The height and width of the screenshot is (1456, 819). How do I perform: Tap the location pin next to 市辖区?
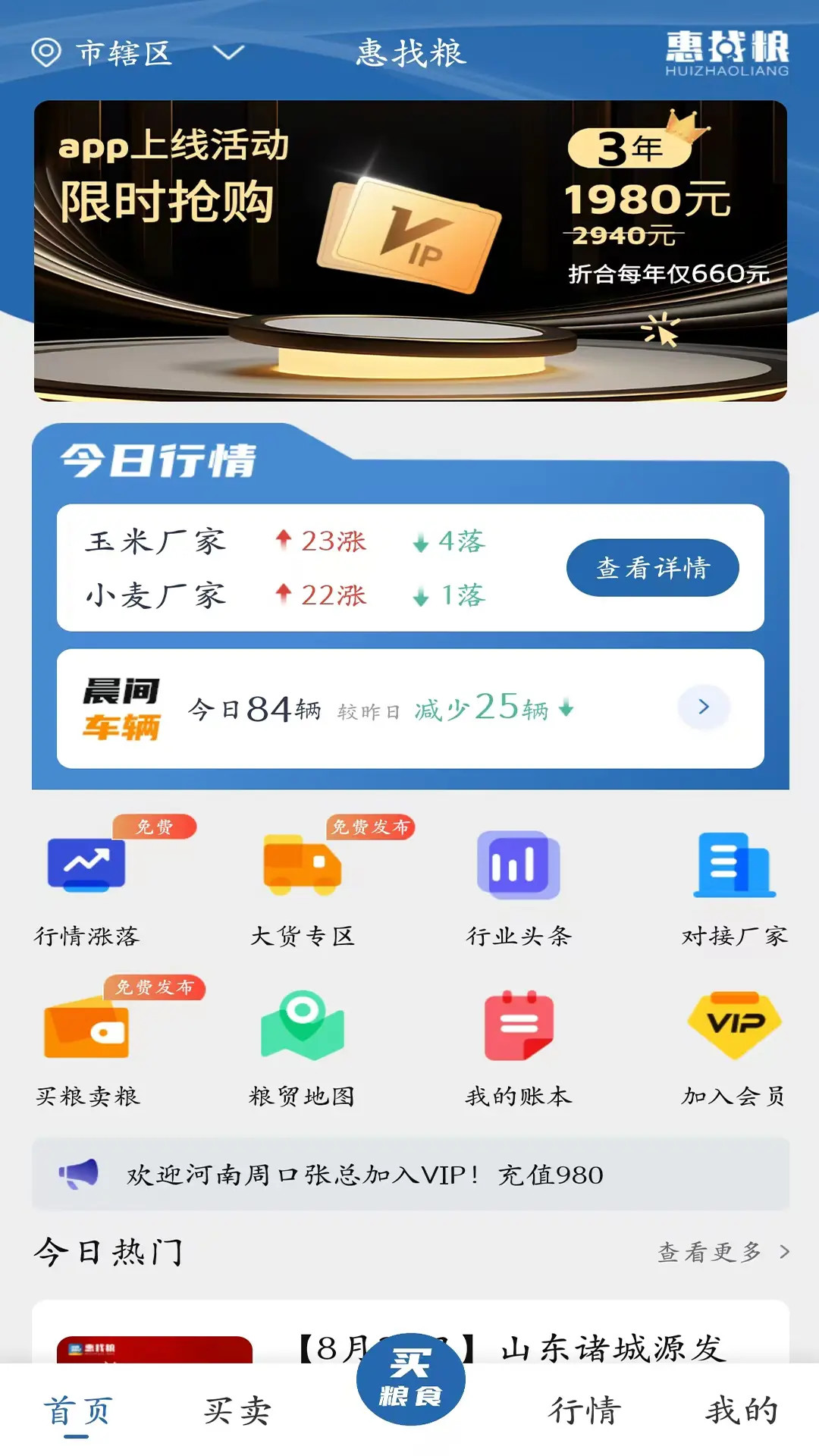point(45,53)
